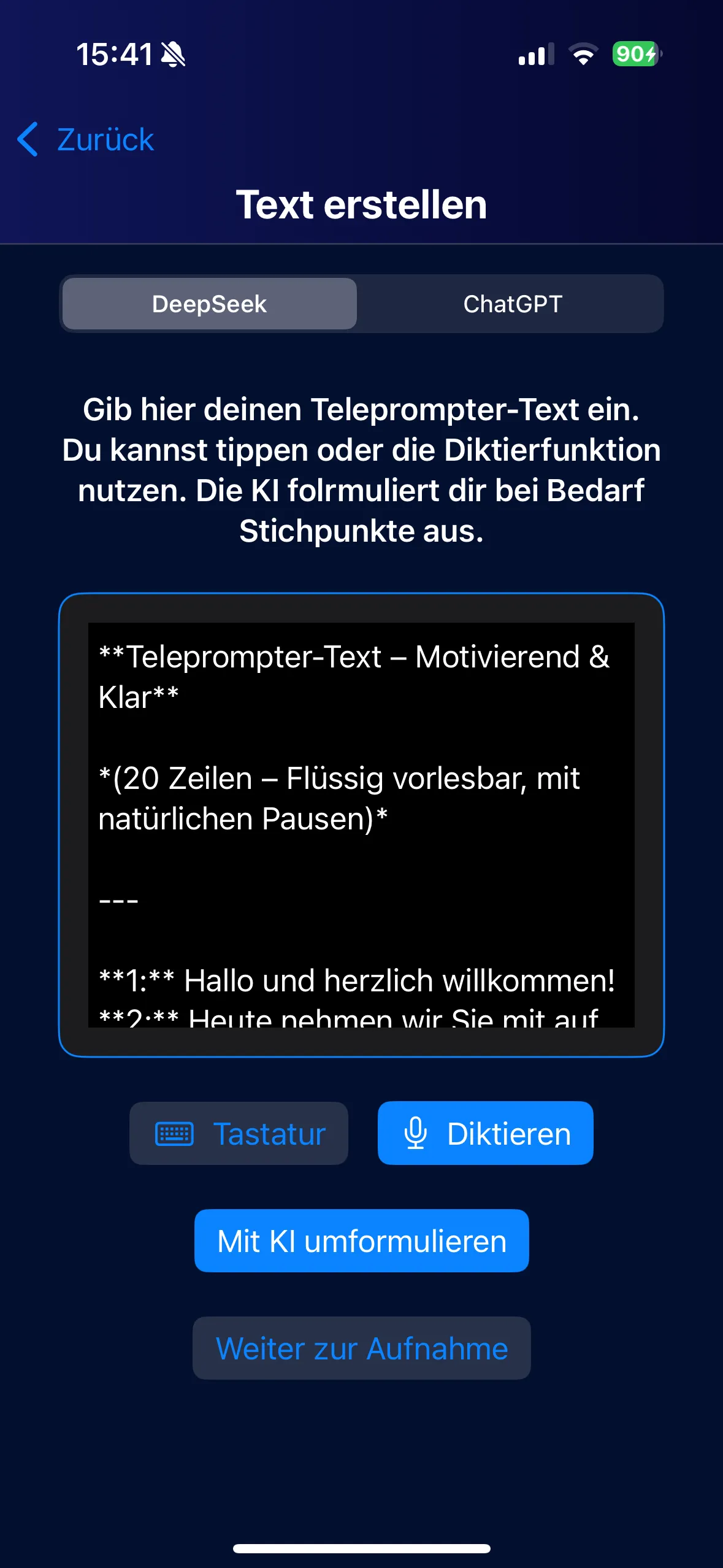Tap Tastatur to show the keyboard
The height and width of the screenshot is (1568, 723).
coord(238,1133)
